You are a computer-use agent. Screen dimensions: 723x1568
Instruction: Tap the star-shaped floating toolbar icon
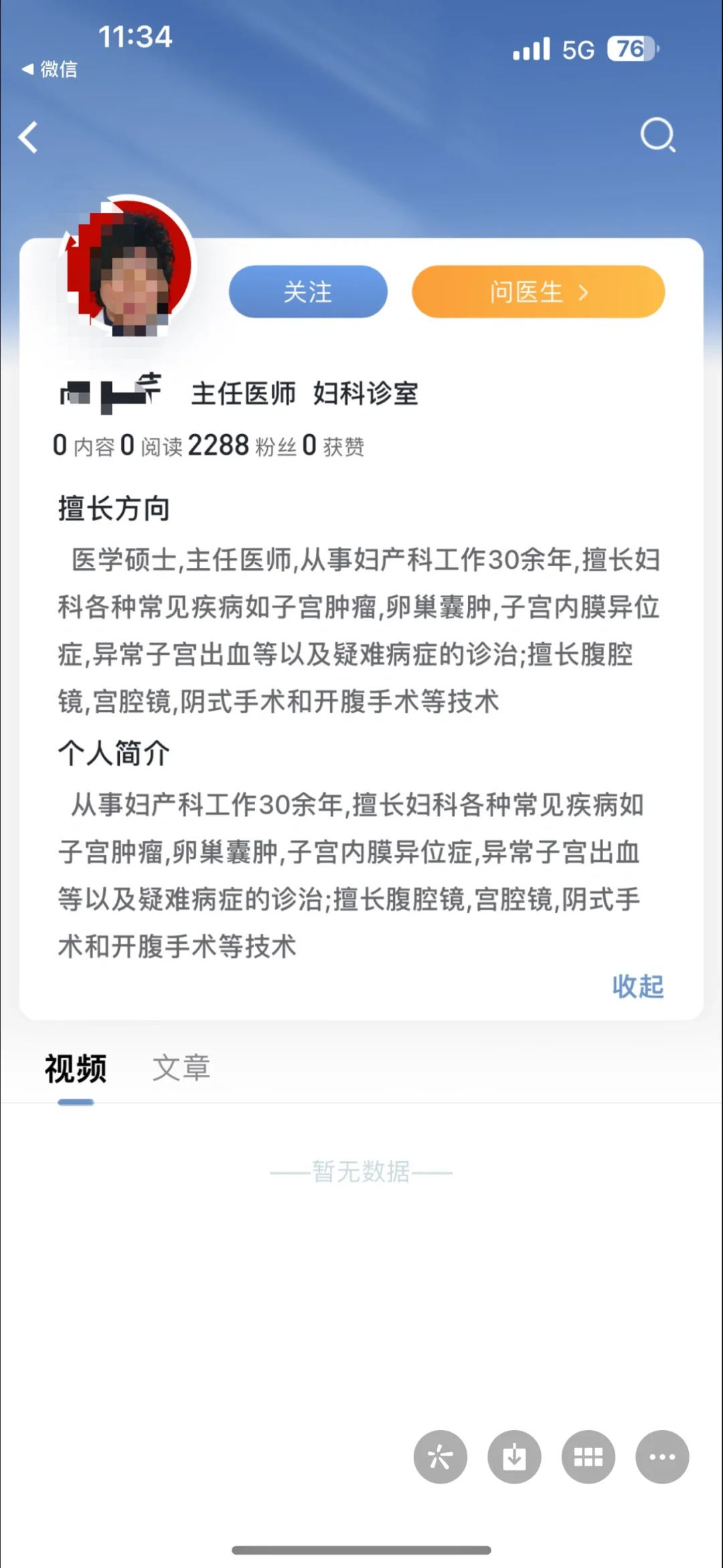tap(440, 1457)
